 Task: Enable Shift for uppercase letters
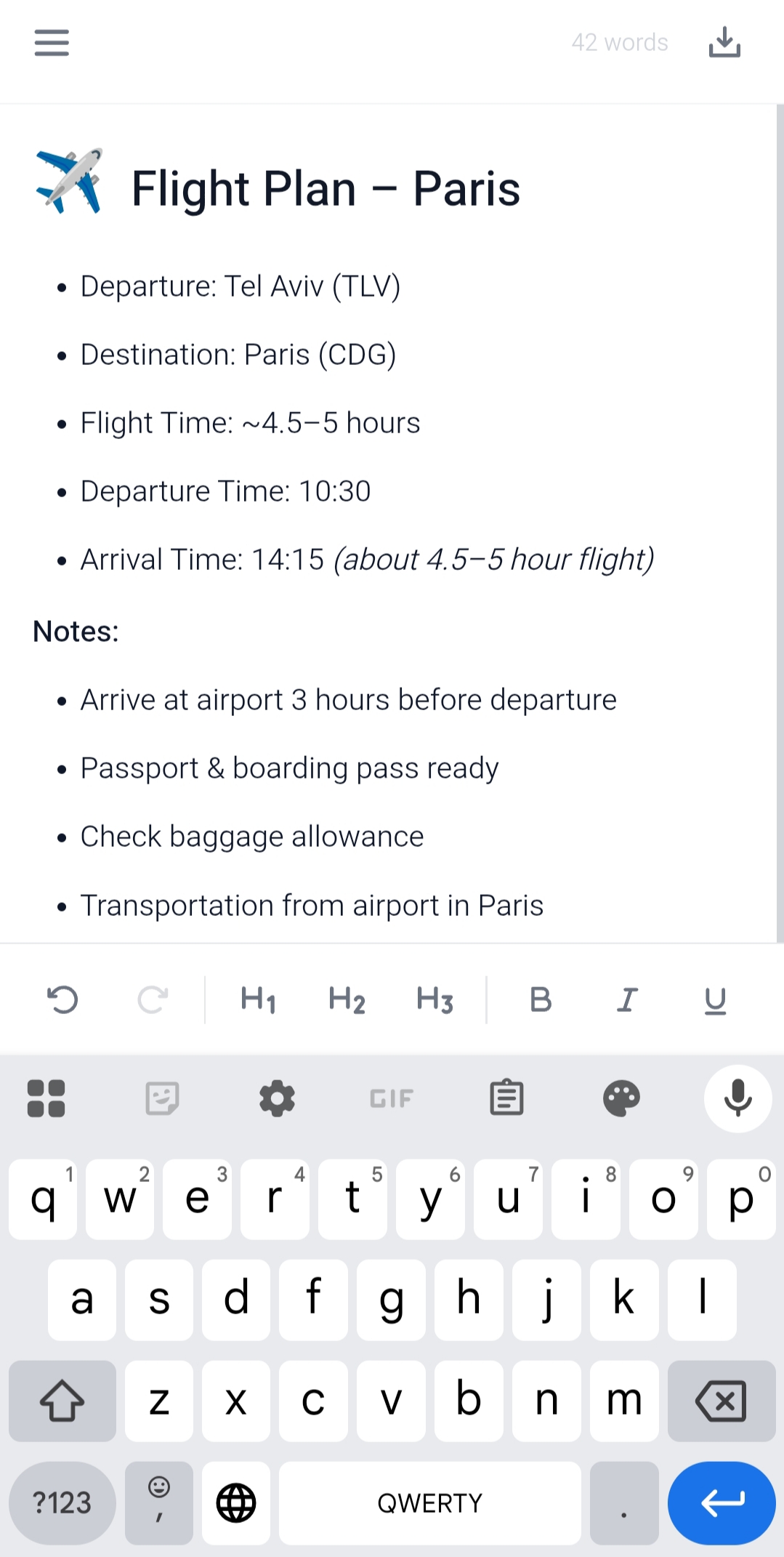(x=62, y=1401)
